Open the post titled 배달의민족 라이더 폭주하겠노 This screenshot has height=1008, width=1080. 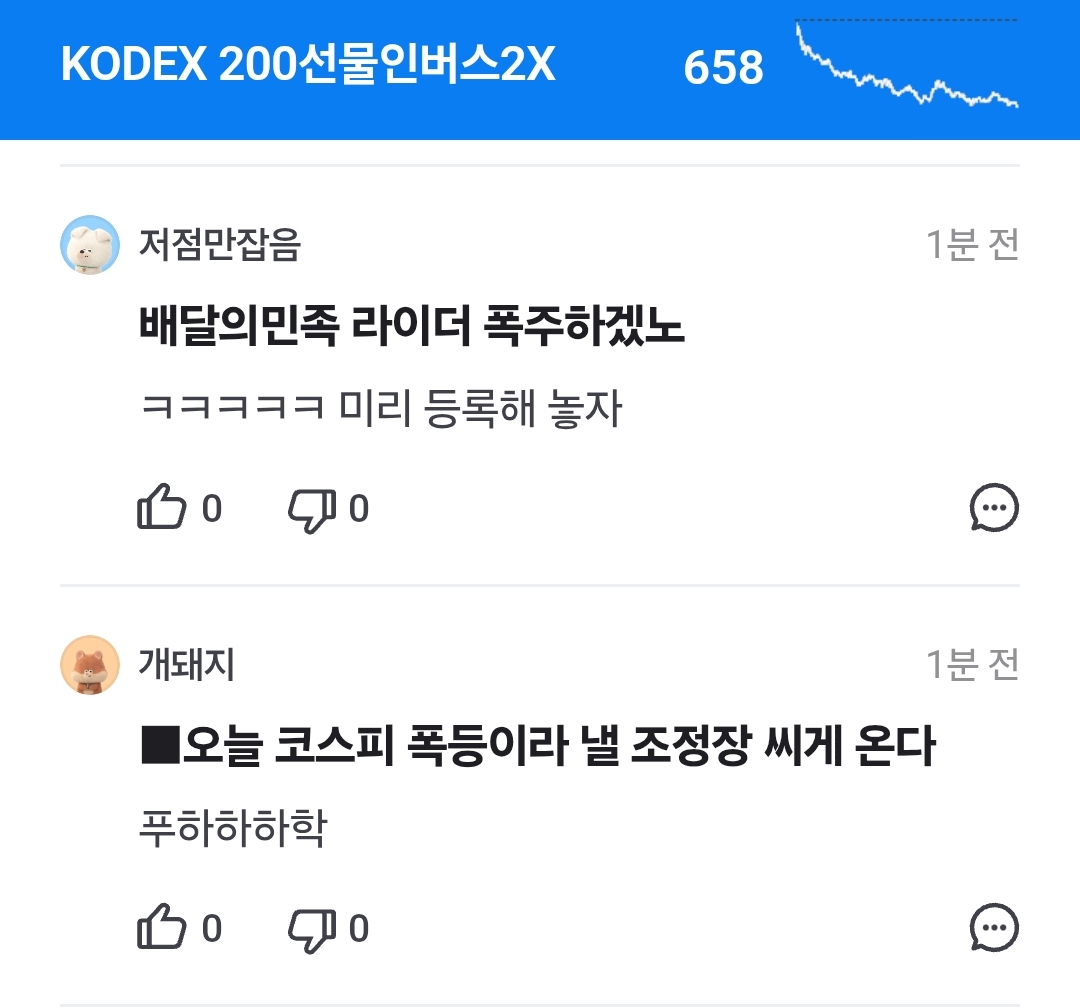(412, 325)
